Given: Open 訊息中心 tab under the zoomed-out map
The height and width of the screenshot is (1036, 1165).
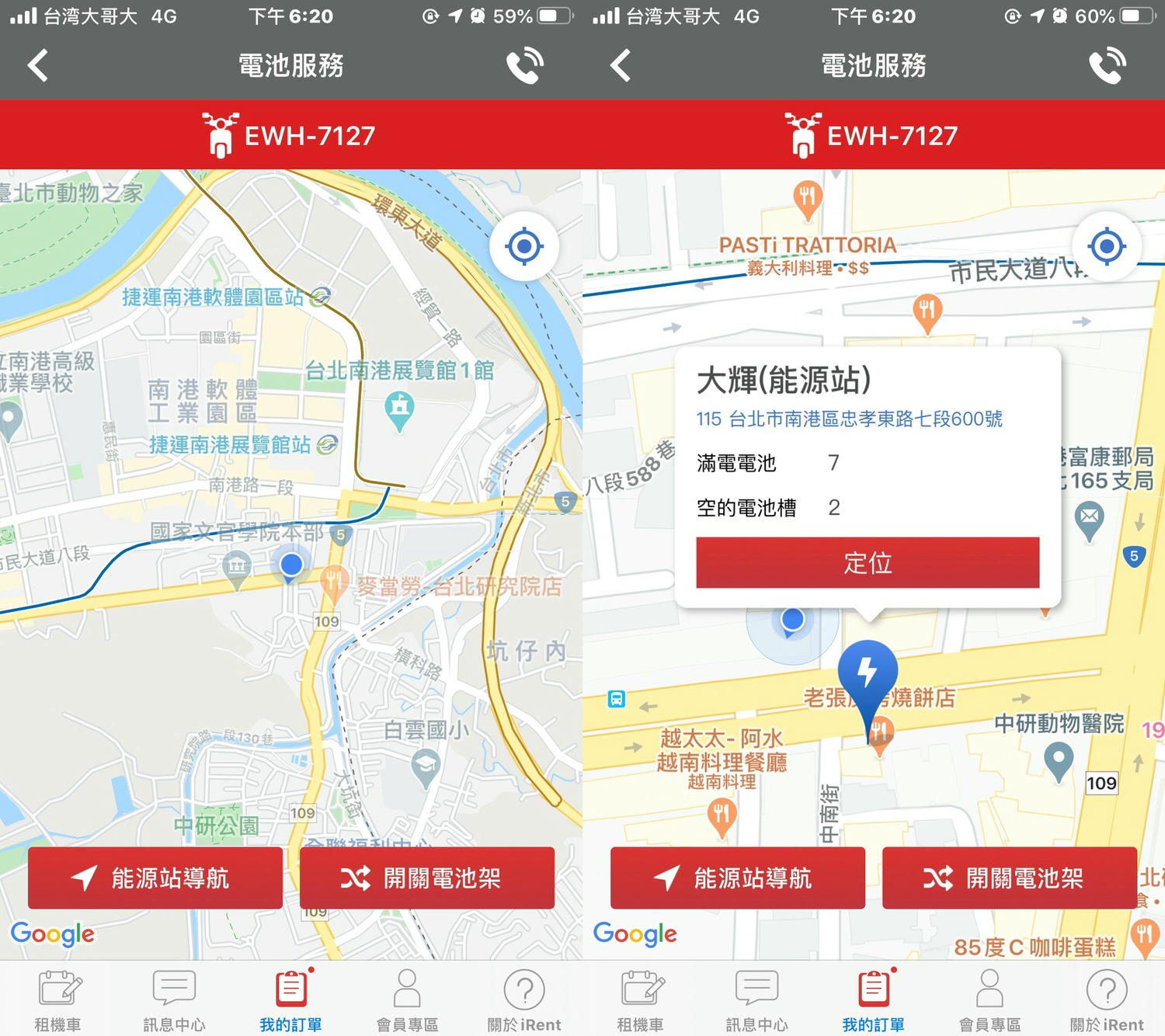Looking at the screenshot, I should coord(174,1001).
